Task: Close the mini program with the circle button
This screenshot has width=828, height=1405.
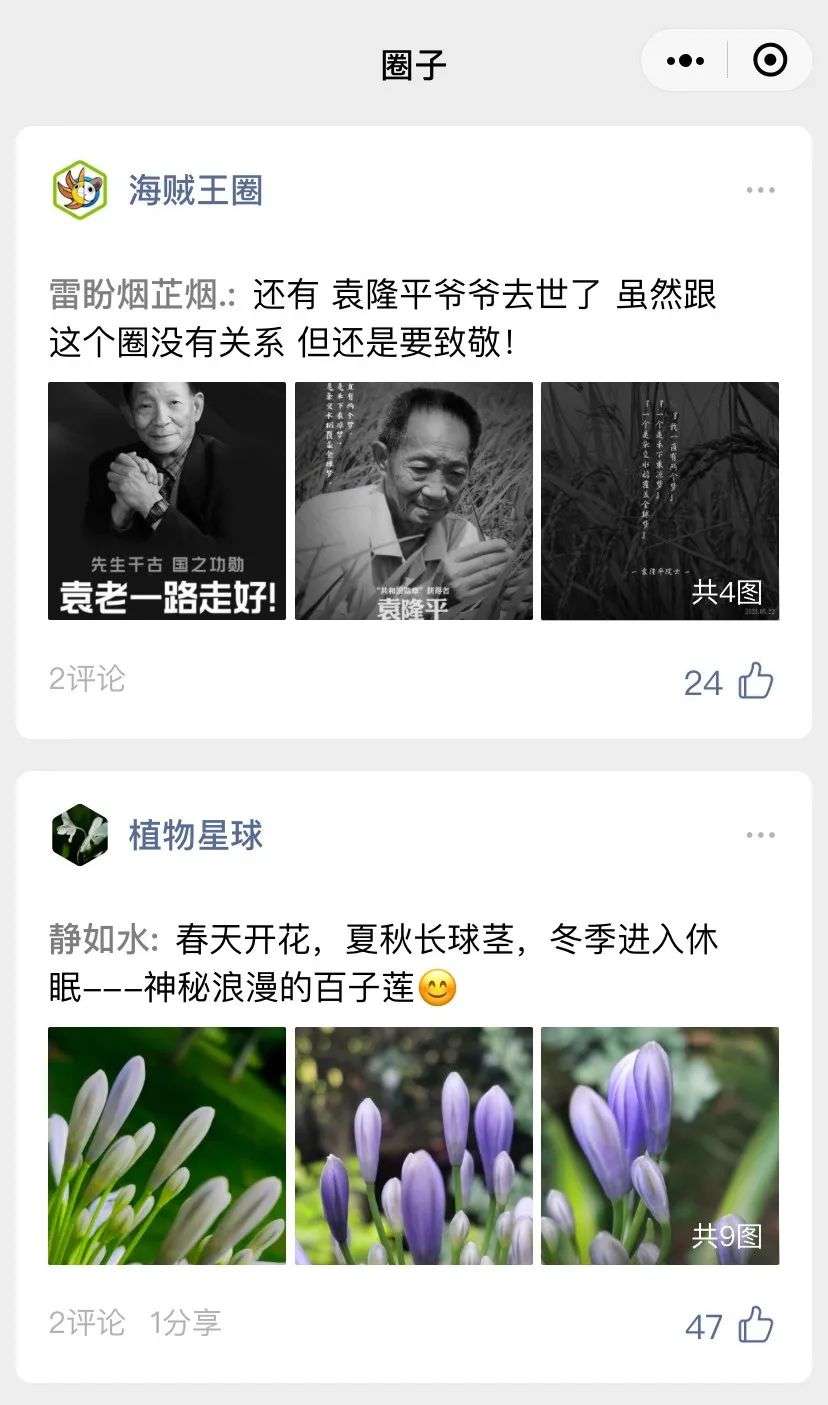Action: [x=769, y=61]
